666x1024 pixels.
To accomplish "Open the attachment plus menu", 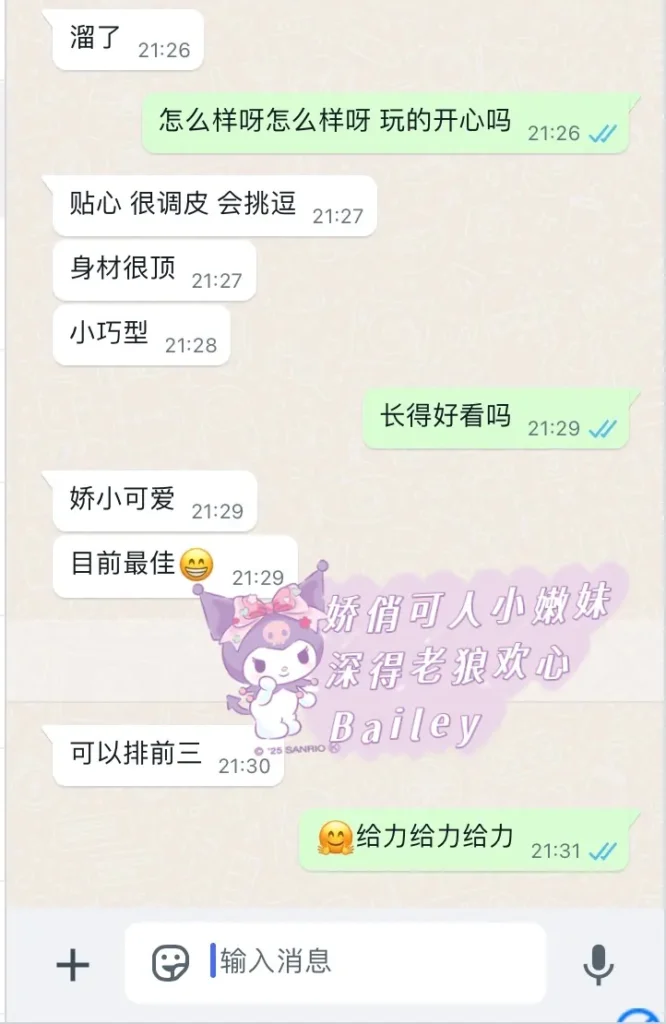I will [x=72, y=965].
